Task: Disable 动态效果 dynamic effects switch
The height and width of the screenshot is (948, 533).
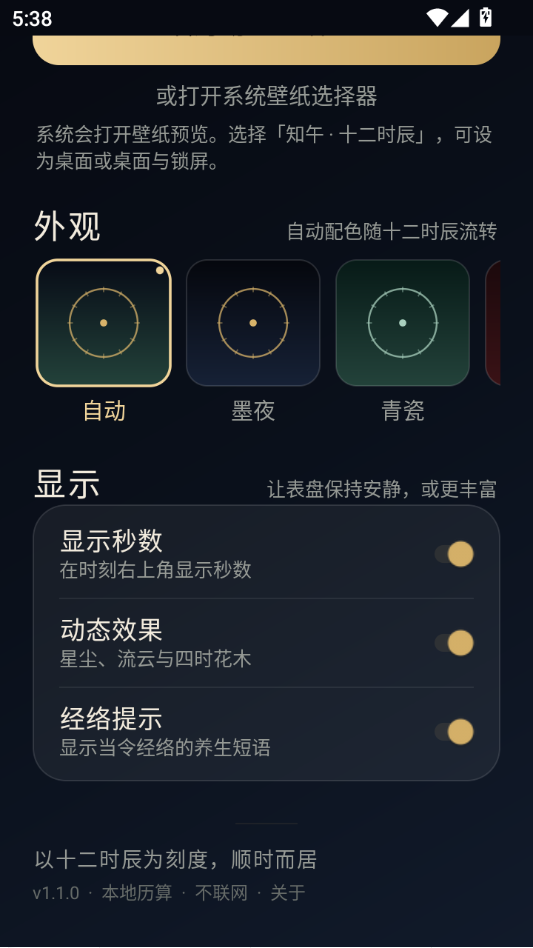Action: click(454, 643)
